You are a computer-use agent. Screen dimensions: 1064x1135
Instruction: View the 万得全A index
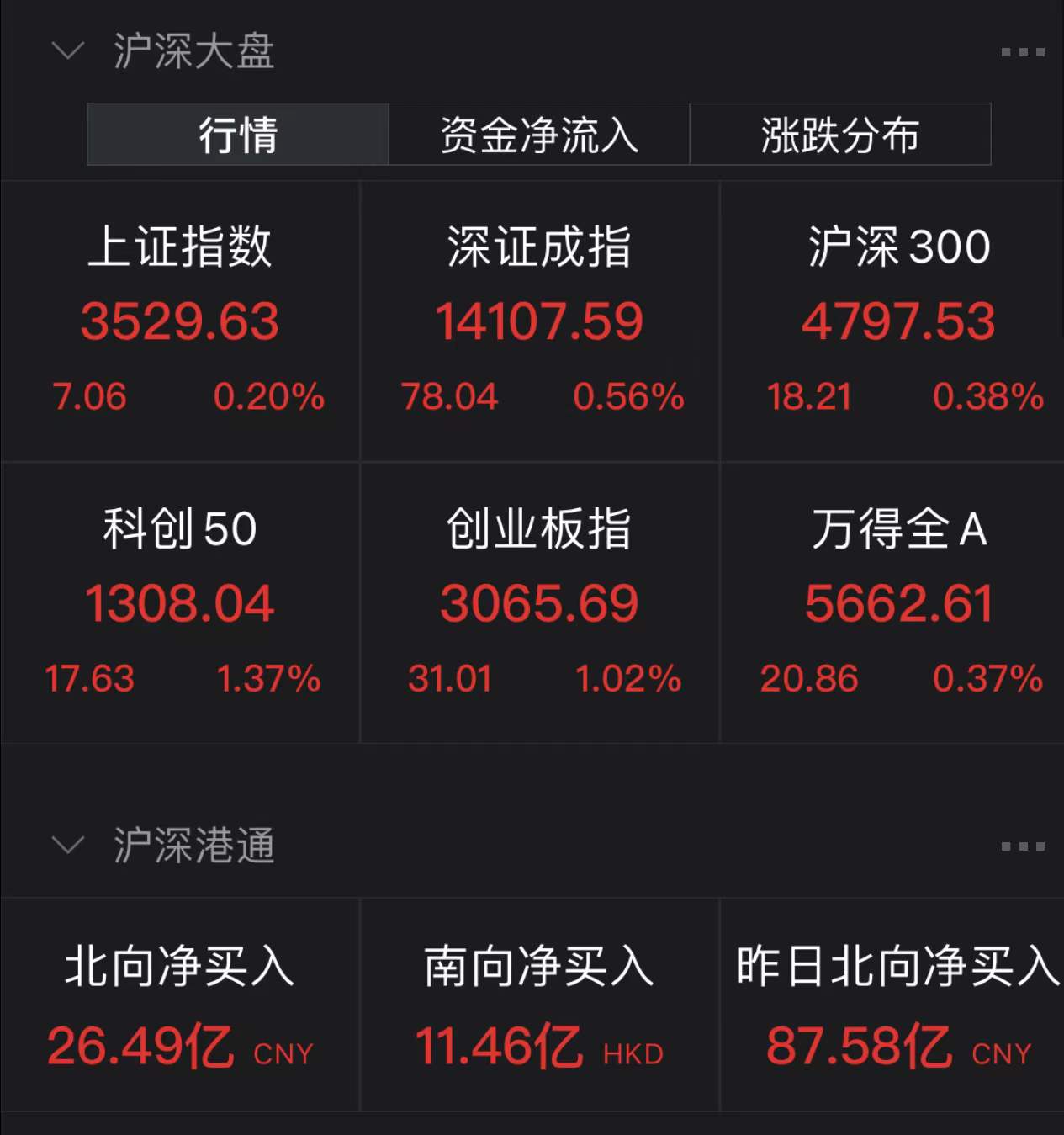point(898,602)
